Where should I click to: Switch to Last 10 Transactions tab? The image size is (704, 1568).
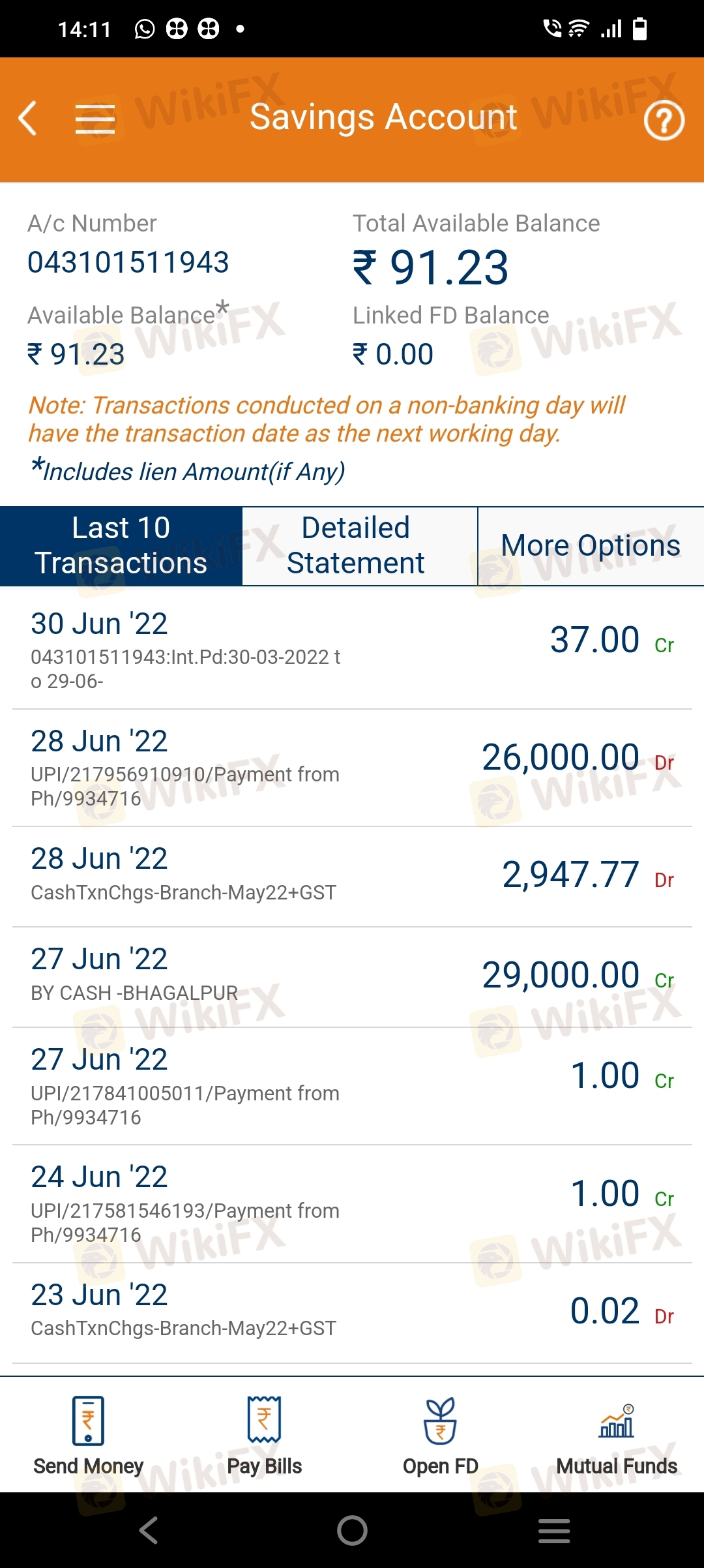click(x=121, y=546)
